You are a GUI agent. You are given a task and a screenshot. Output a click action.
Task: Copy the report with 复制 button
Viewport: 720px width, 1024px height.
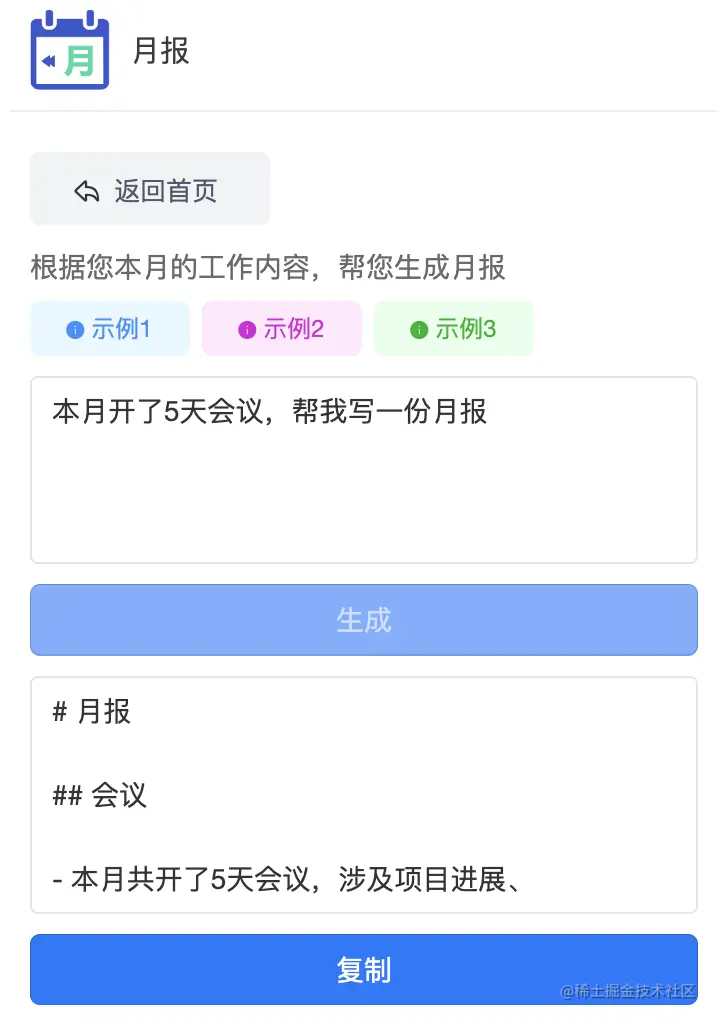pos(363,969)
